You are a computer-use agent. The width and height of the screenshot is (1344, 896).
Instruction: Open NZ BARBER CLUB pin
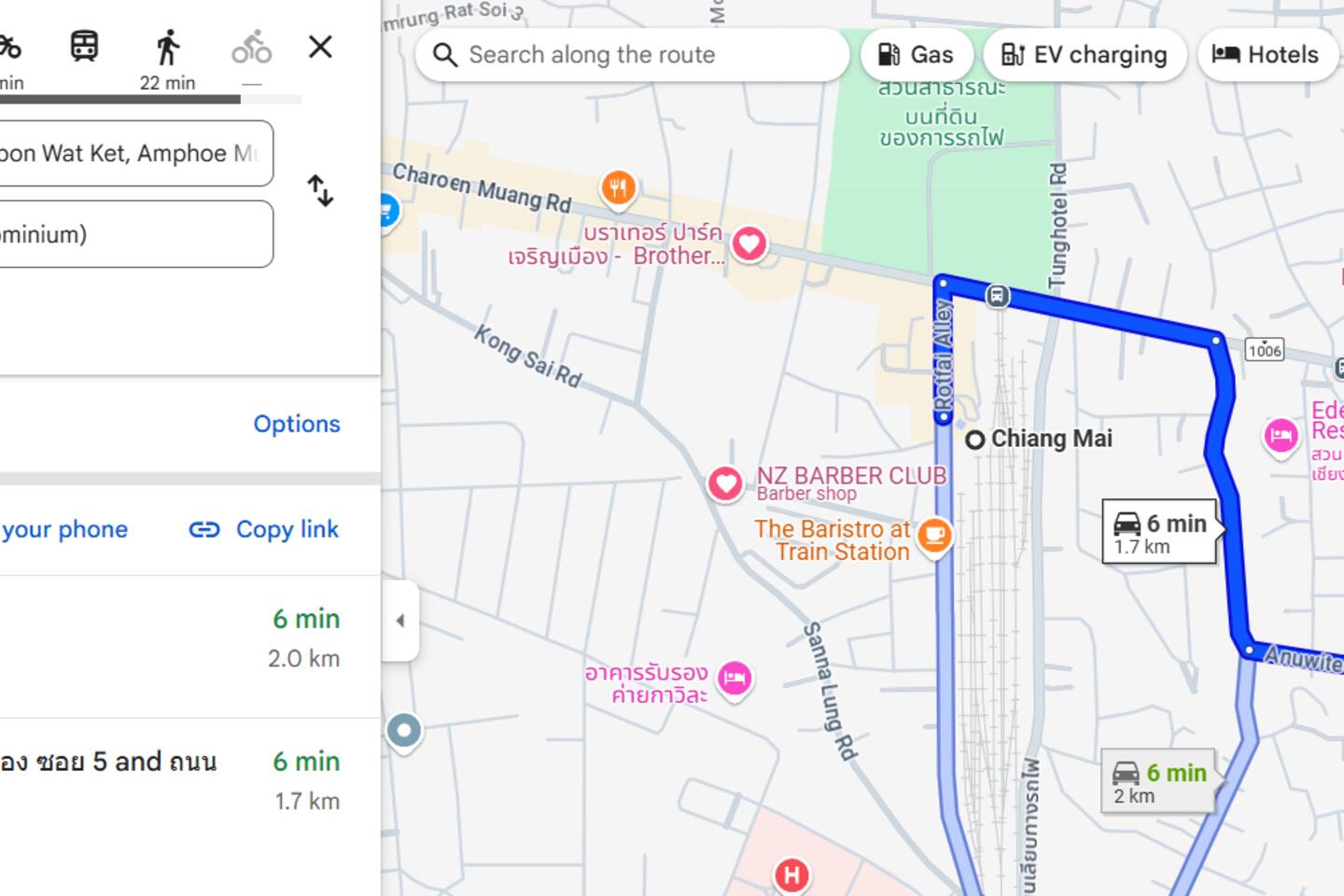click(x=725, y=483)
